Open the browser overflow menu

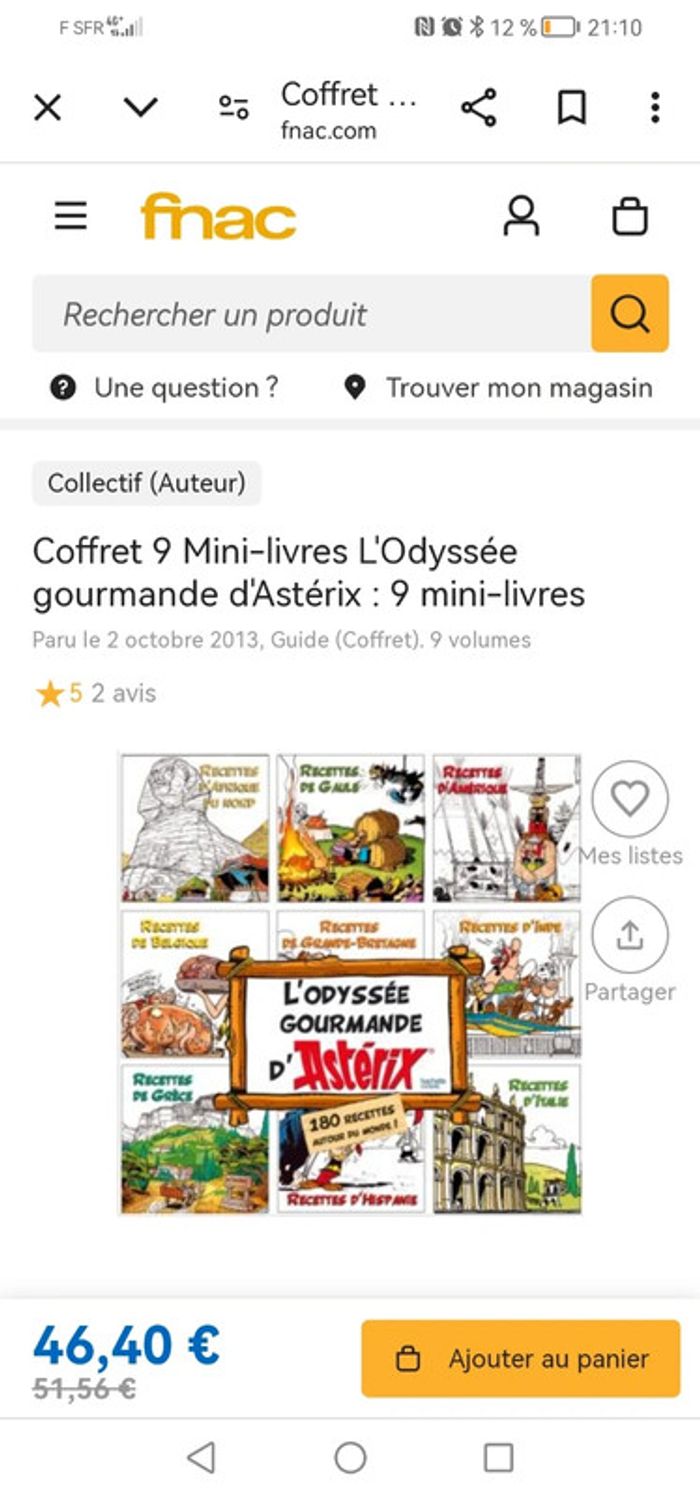point(655,108)
